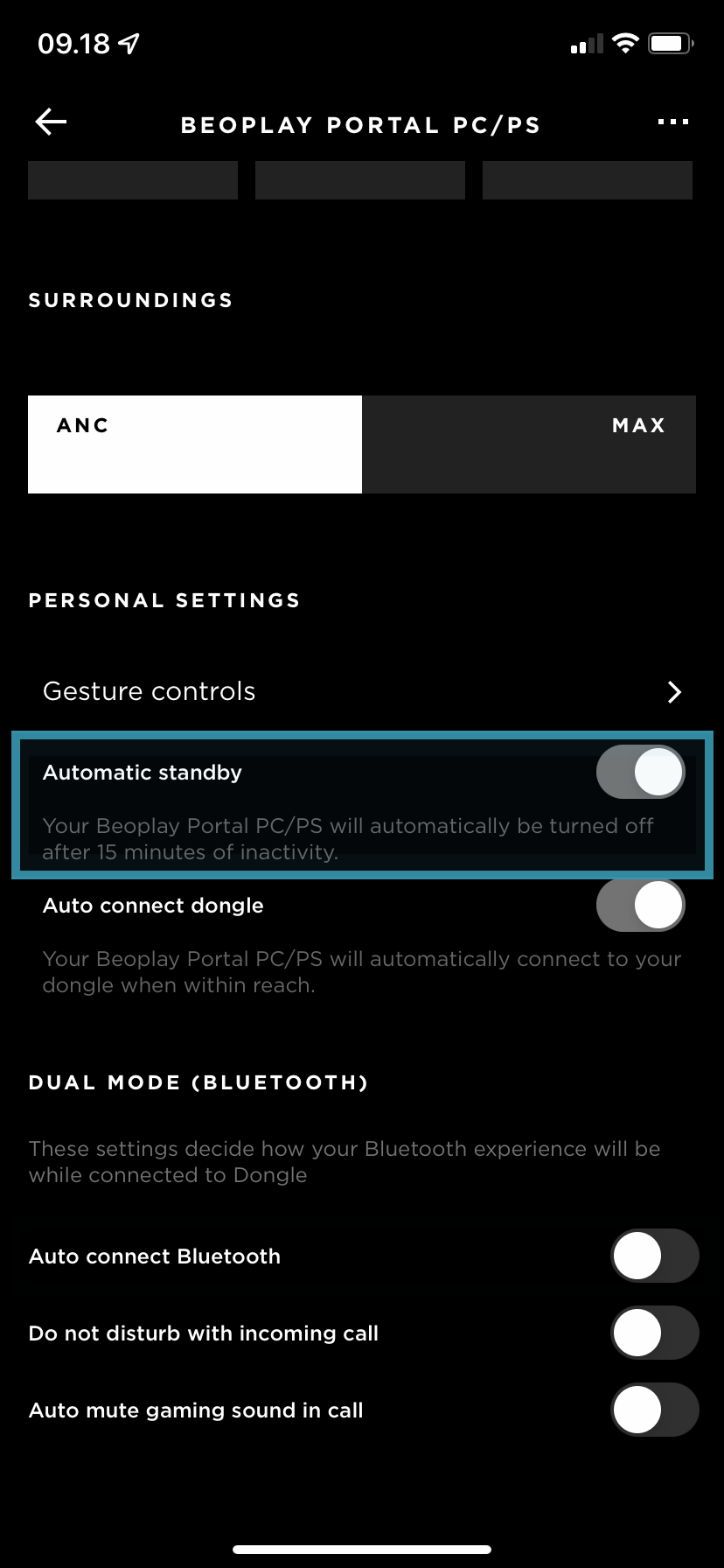
Task: Go back using the arrow icon
Action: point(51,122)
